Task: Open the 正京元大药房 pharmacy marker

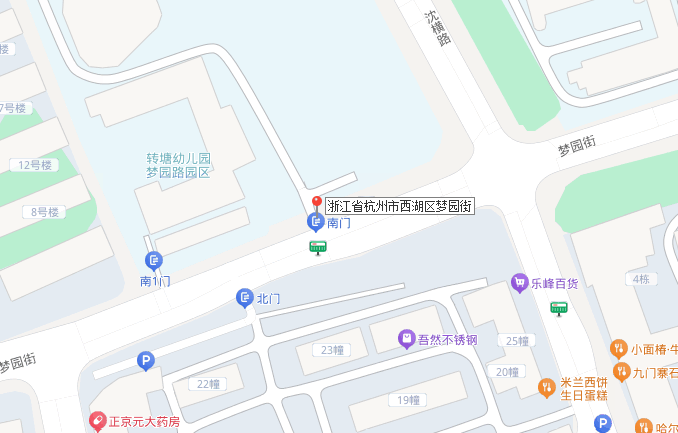Action: [97, 422]
